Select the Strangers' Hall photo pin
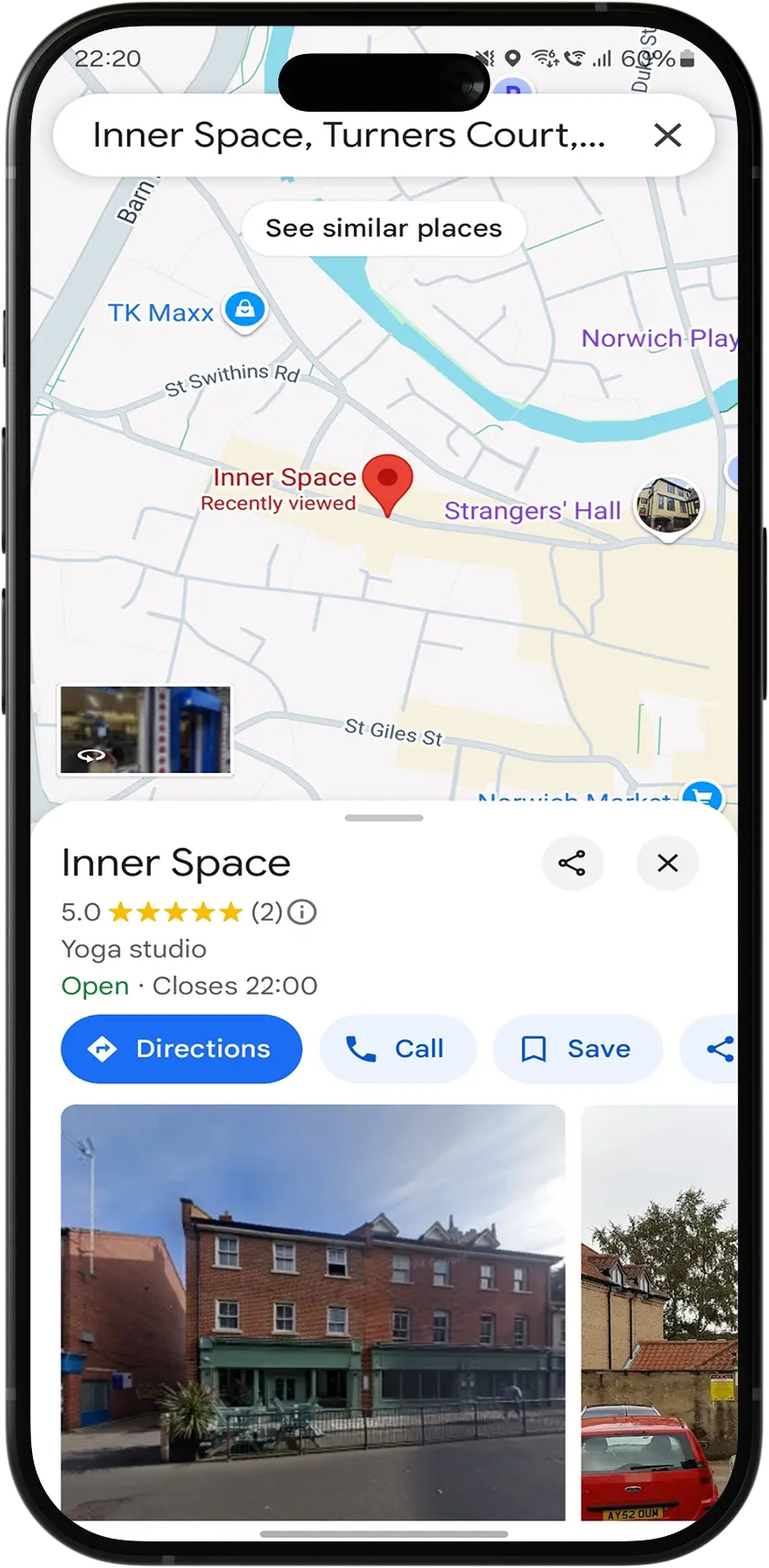The width and height of the screenshot is (769, 1568). tap(668, 505)
